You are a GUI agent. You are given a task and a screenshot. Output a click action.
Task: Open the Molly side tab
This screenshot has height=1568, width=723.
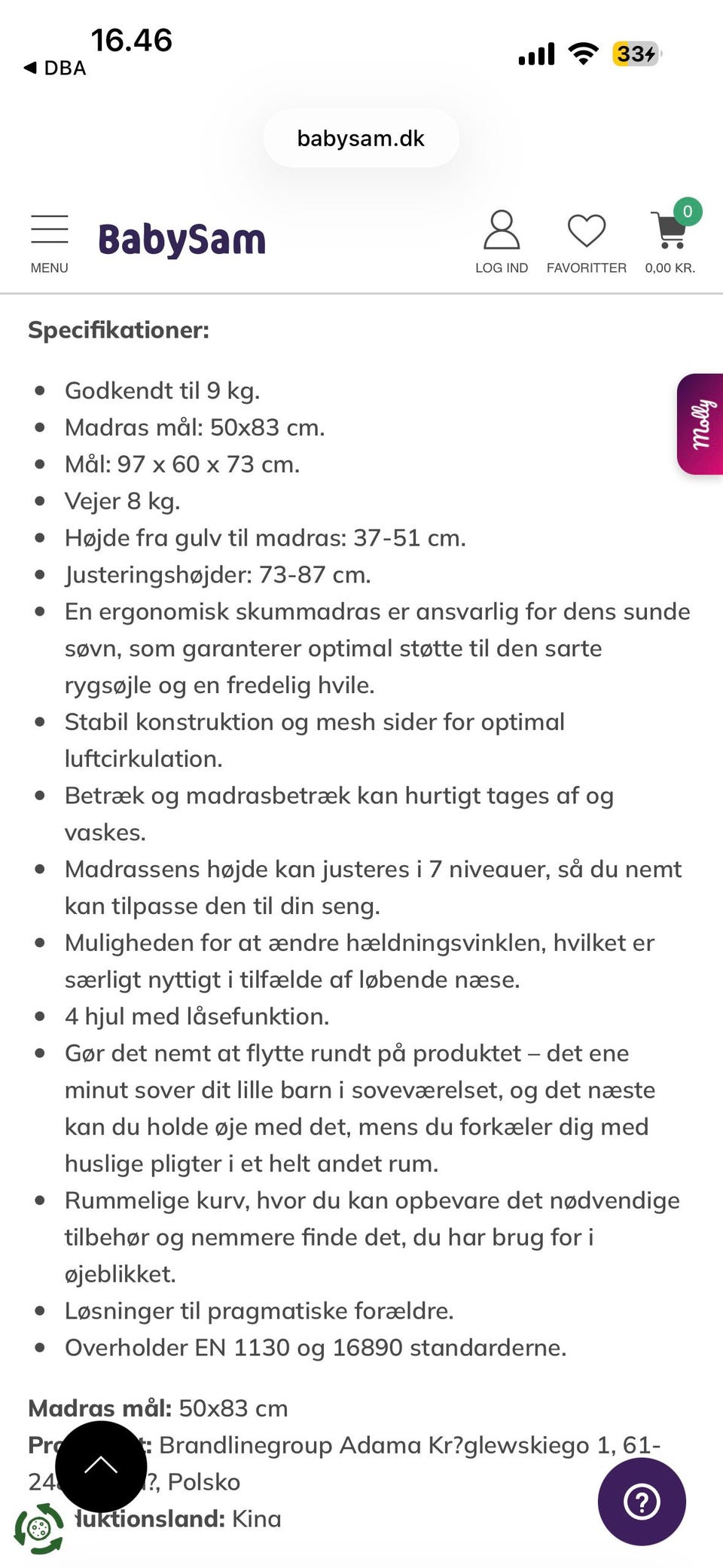click(x=700, y=424)
